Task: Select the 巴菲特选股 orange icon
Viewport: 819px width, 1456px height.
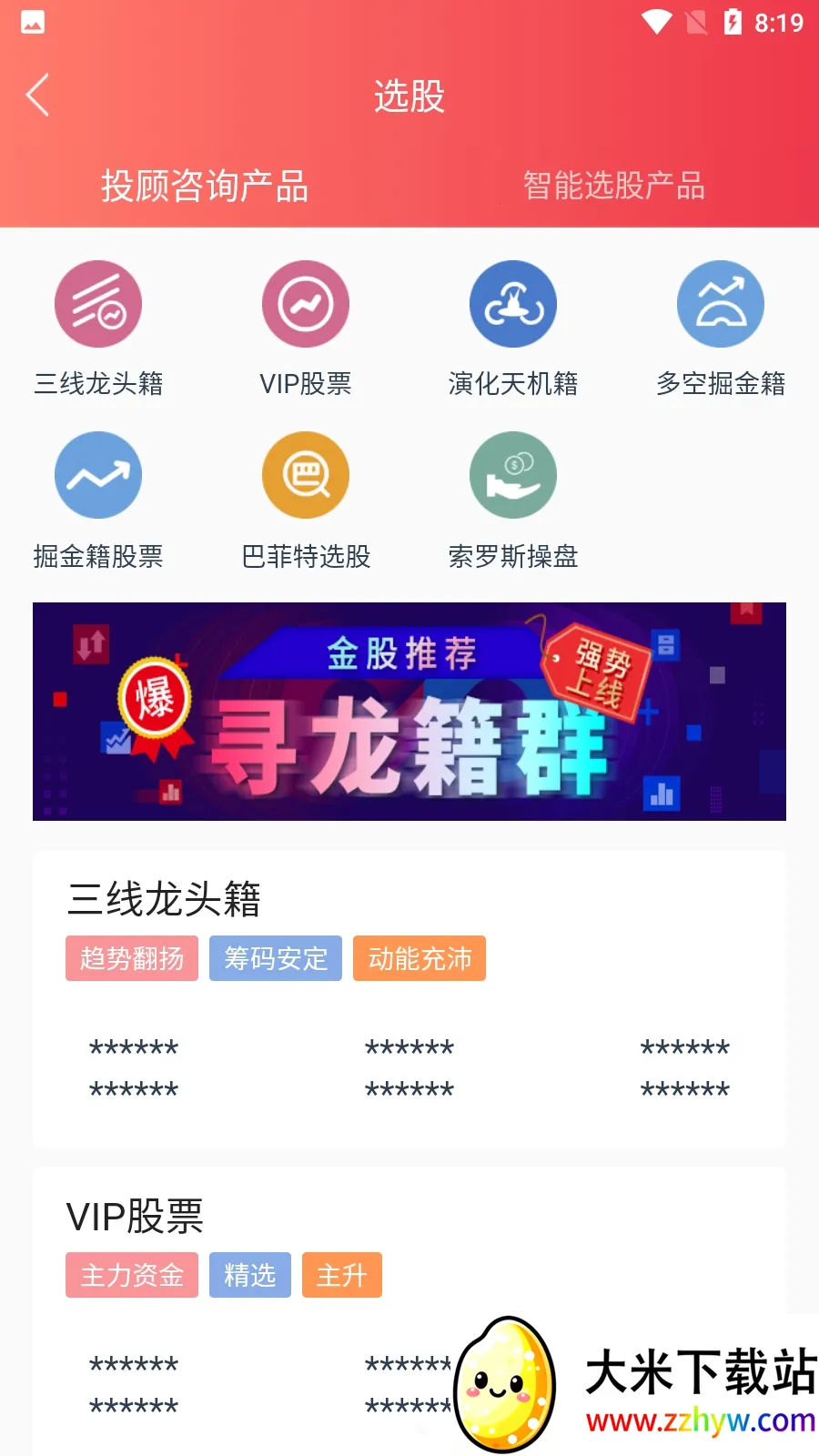Action: click(306, 474)
